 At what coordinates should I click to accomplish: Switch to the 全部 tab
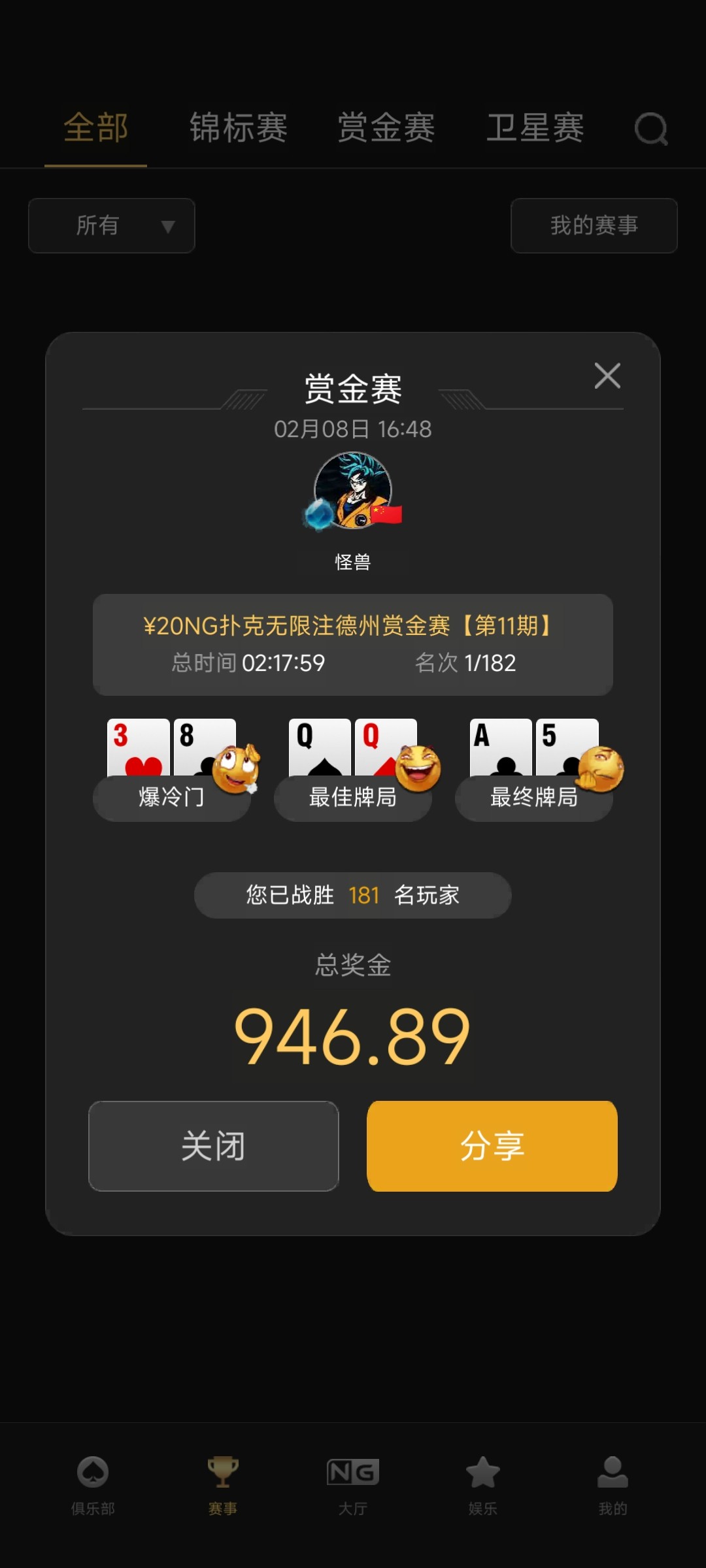[95, 127]
